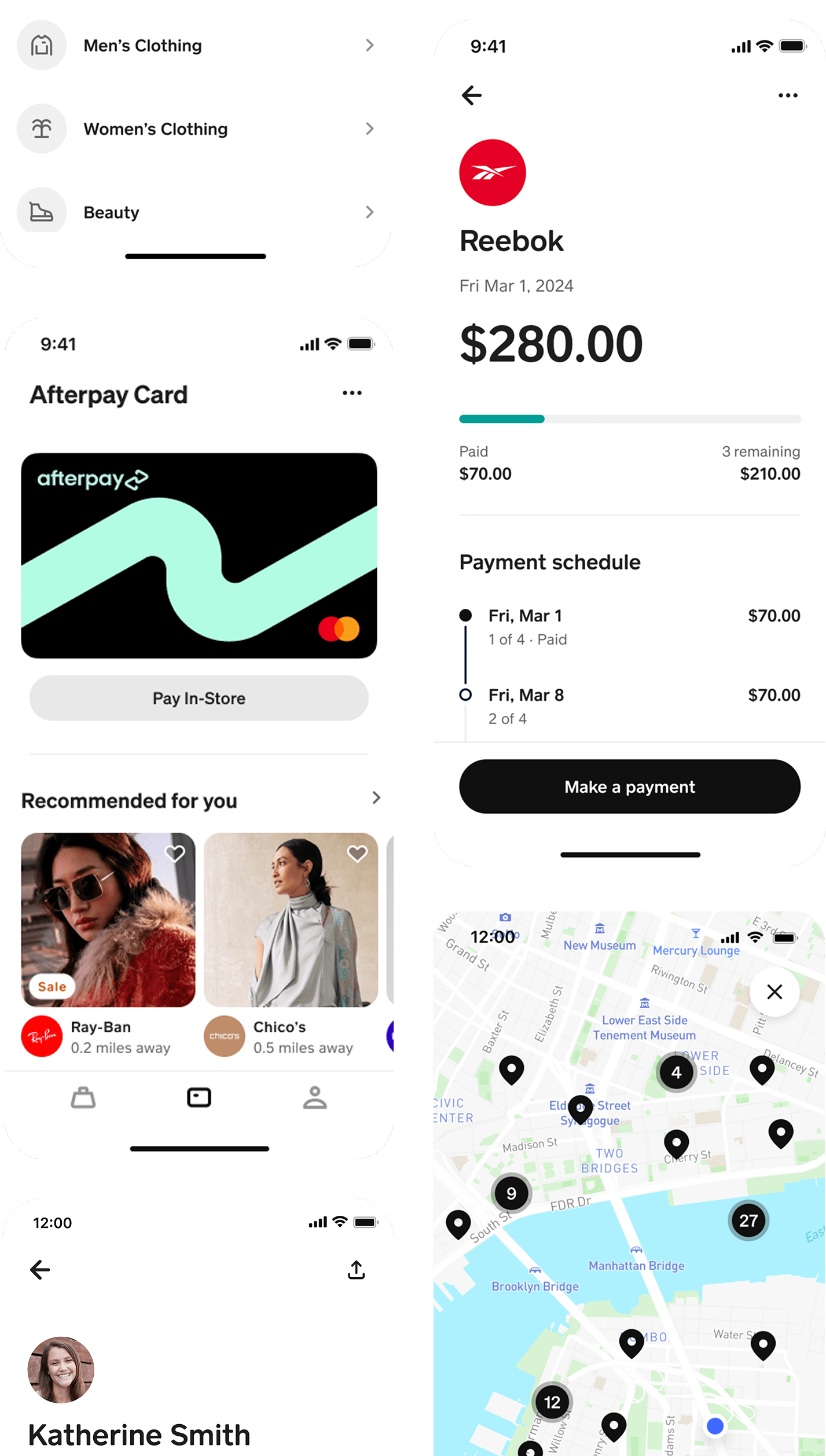This screenshot has width=826, height=1456.
Task: Select the Fri Mar 8 payment circle
Action: (x=467, y=695)
